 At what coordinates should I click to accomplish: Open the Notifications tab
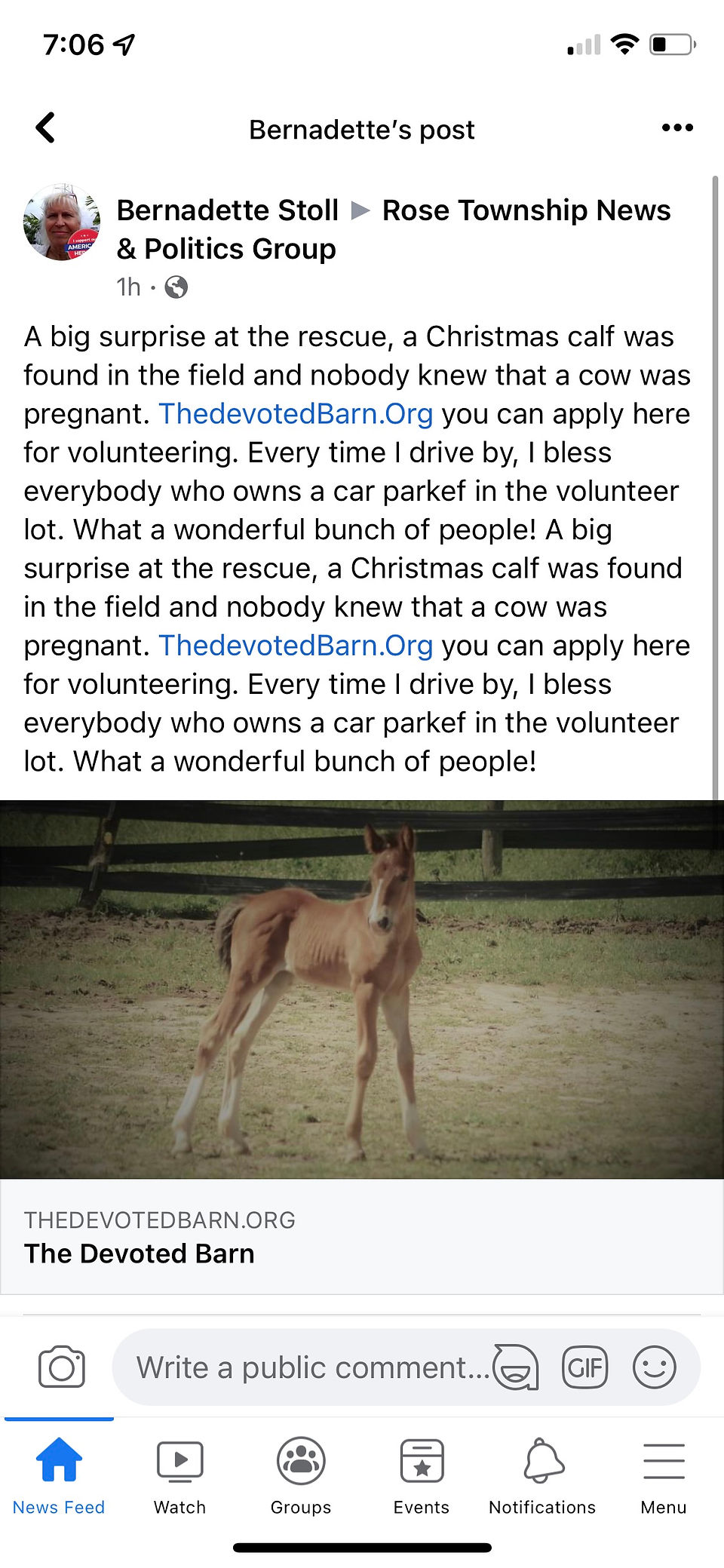542,1475
